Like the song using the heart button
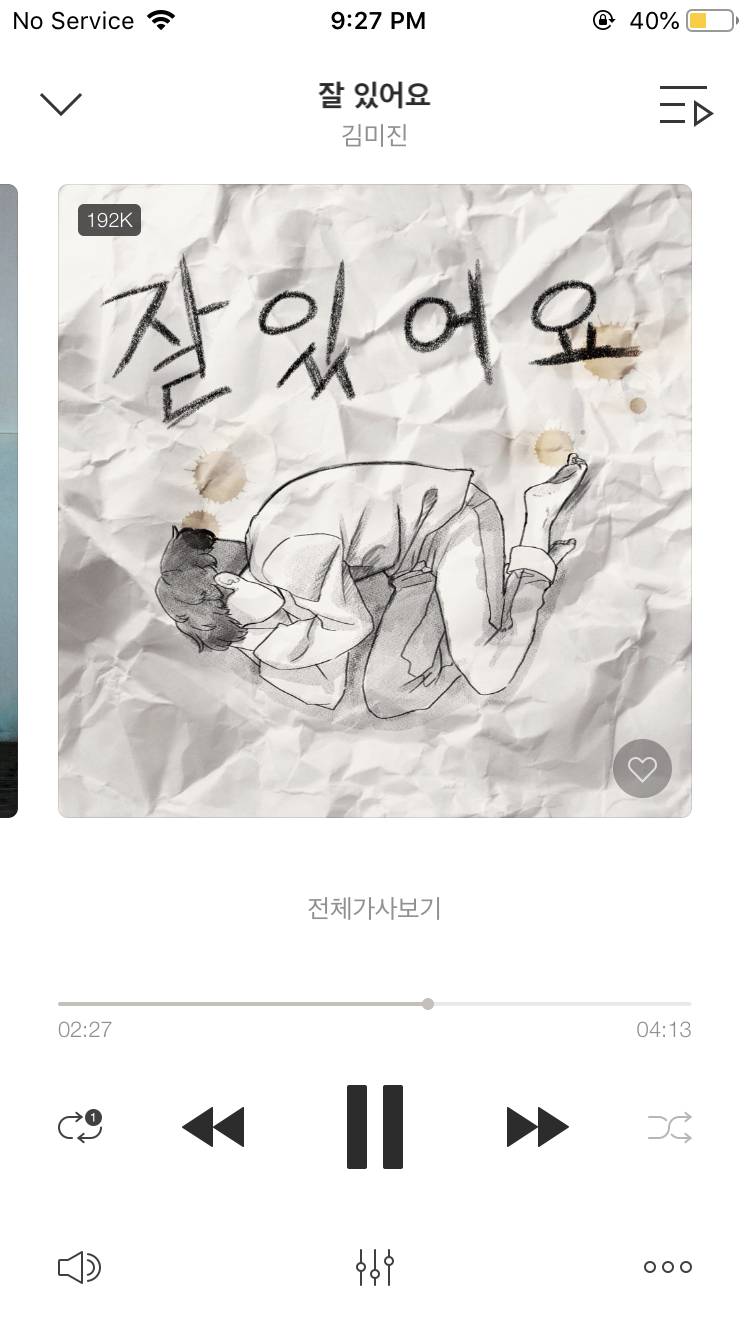The width and height of the screenshot is (750, 1334). point(642,768)
